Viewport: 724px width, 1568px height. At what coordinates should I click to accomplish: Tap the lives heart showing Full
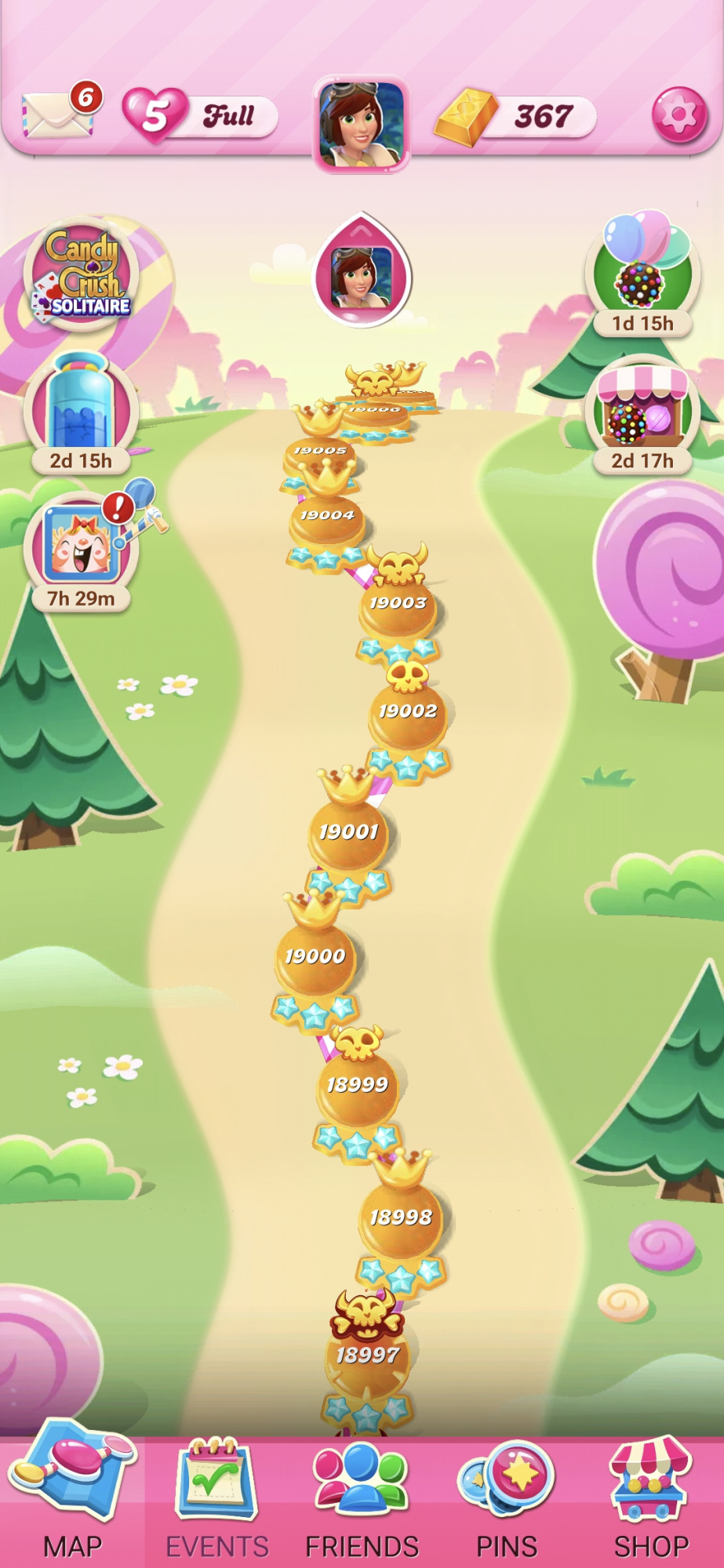point(199,116)
